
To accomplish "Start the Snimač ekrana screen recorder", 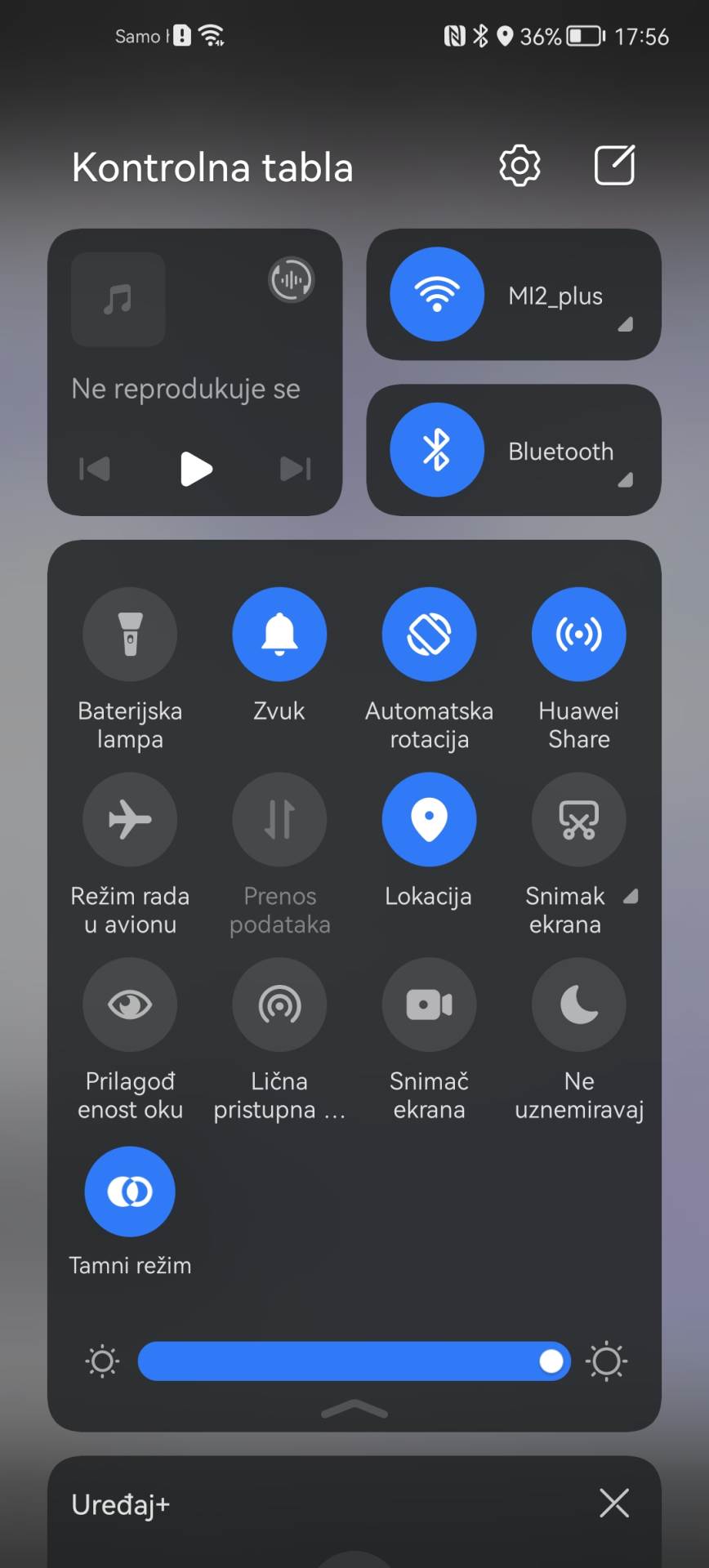I will 429,1005.
